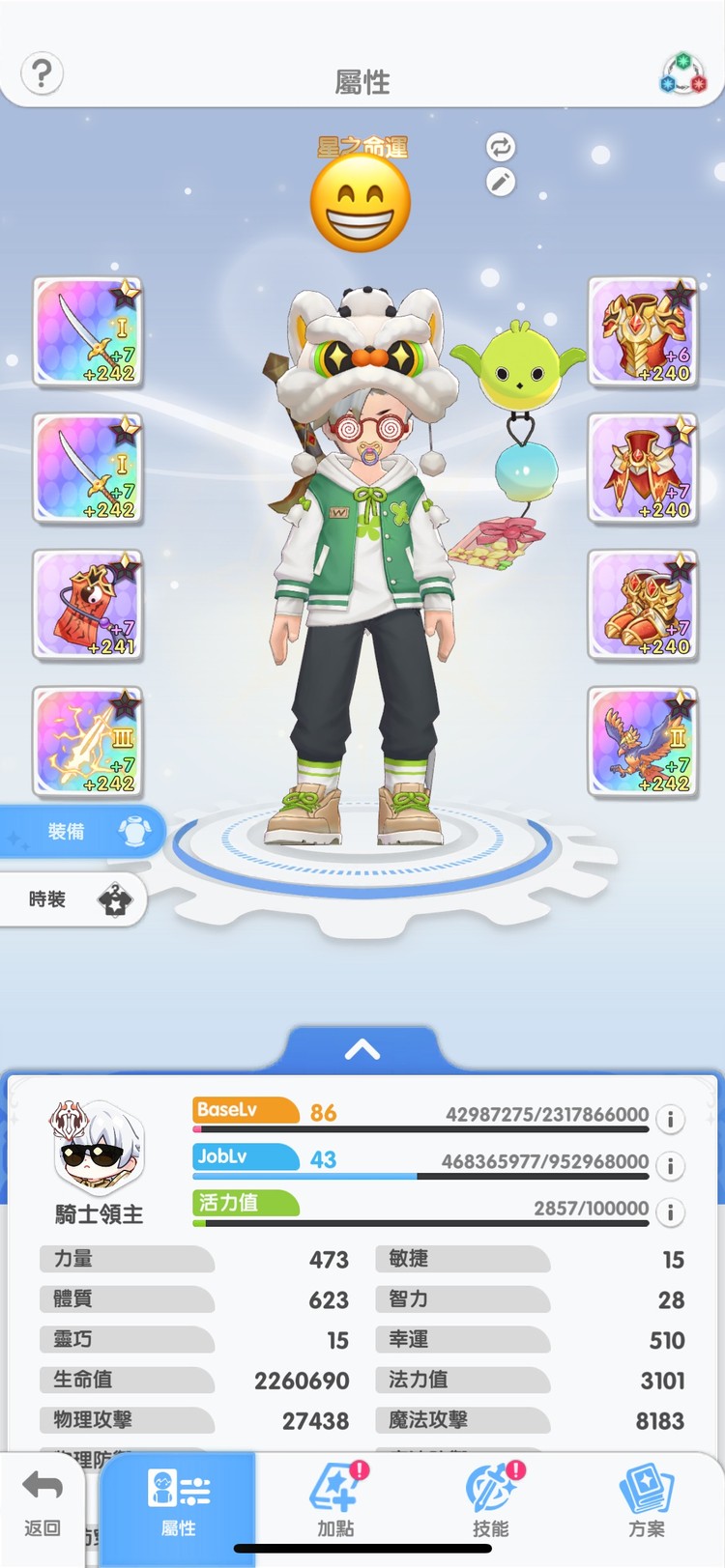Screen dimensions: 725x1568
Task: Switch to the 方案 plans tab
Action: [646, 1505]
